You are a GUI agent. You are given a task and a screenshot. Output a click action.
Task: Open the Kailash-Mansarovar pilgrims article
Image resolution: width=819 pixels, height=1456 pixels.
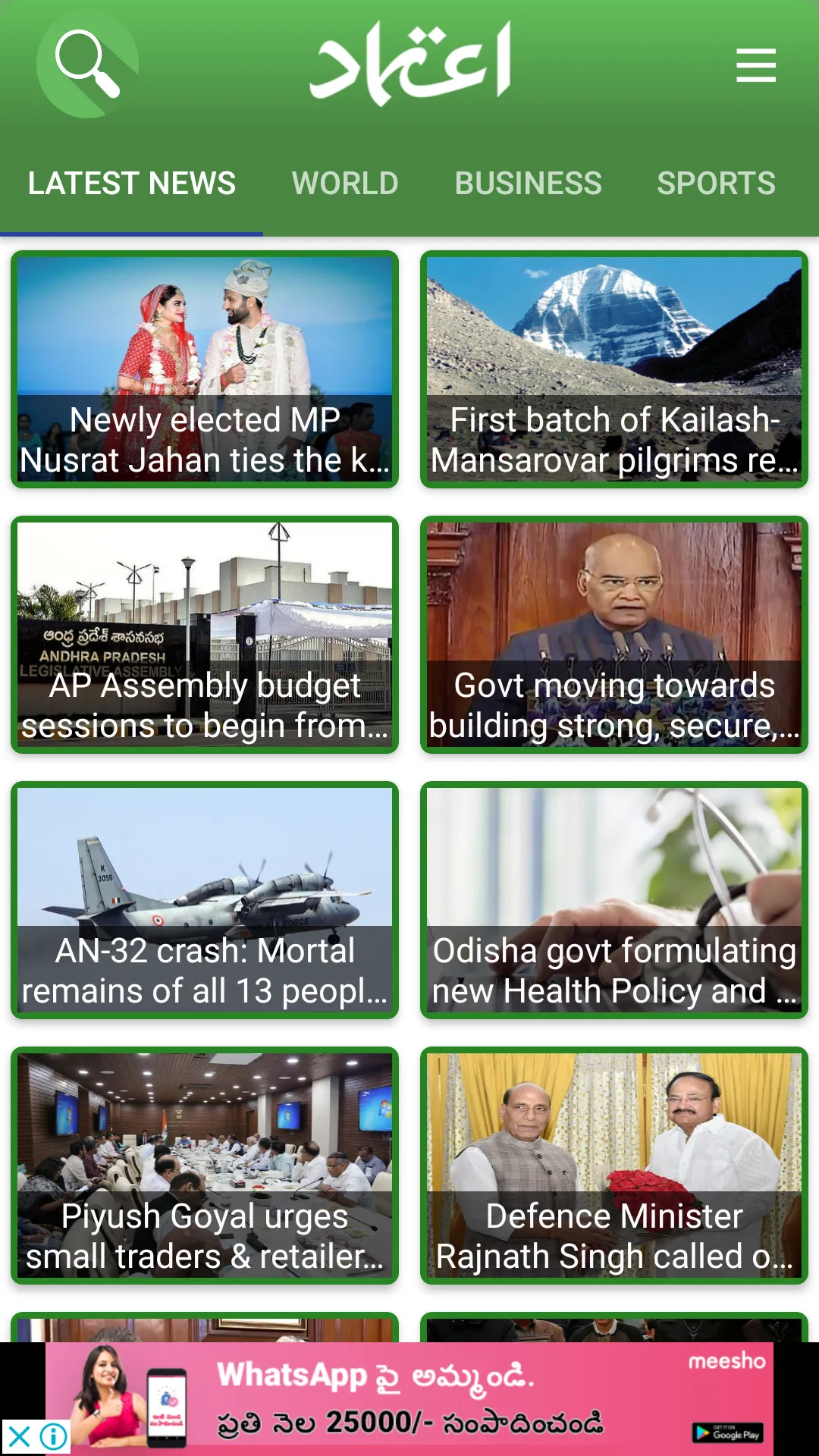point(614,369)
